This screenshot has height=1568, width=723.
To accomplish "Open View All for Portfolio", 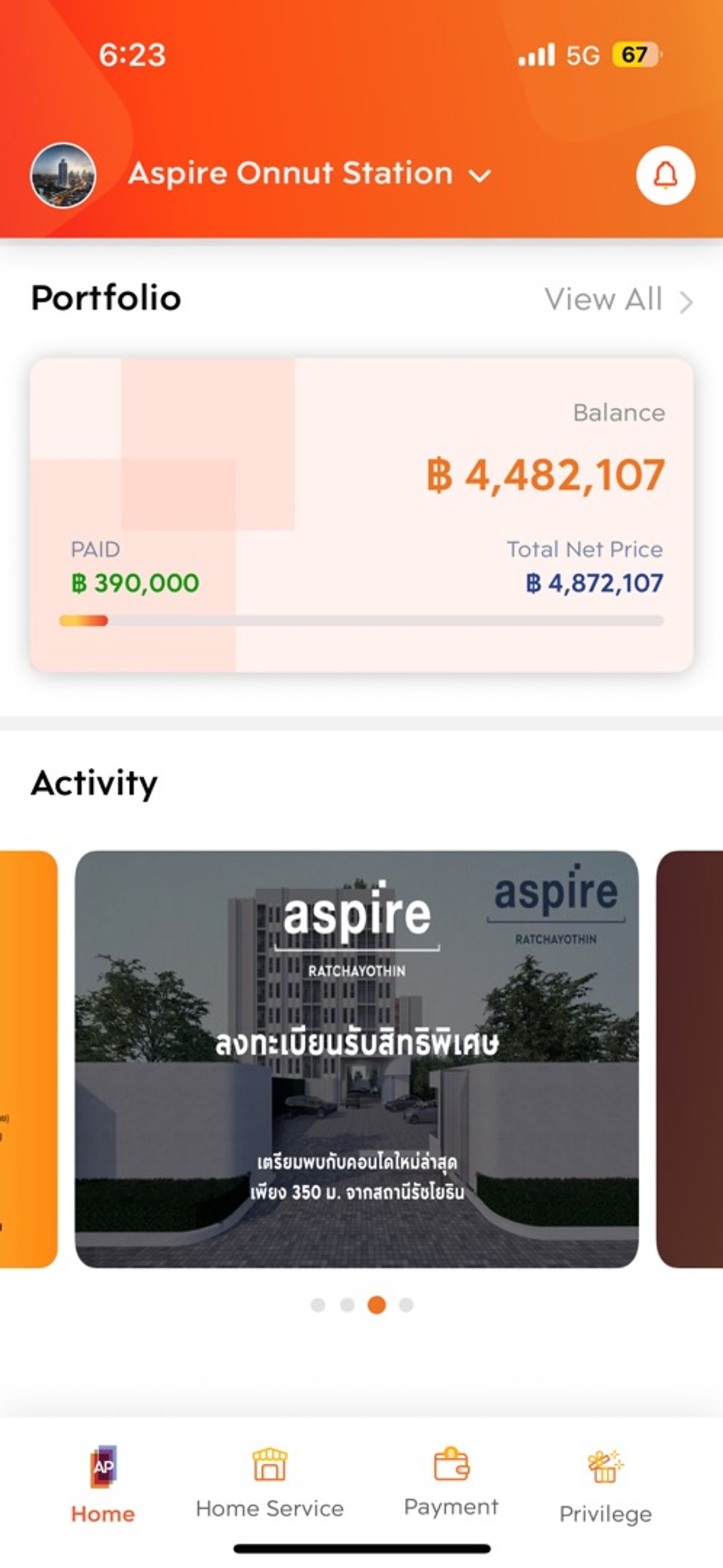I will pyautogui.click(x=618, y=299).
